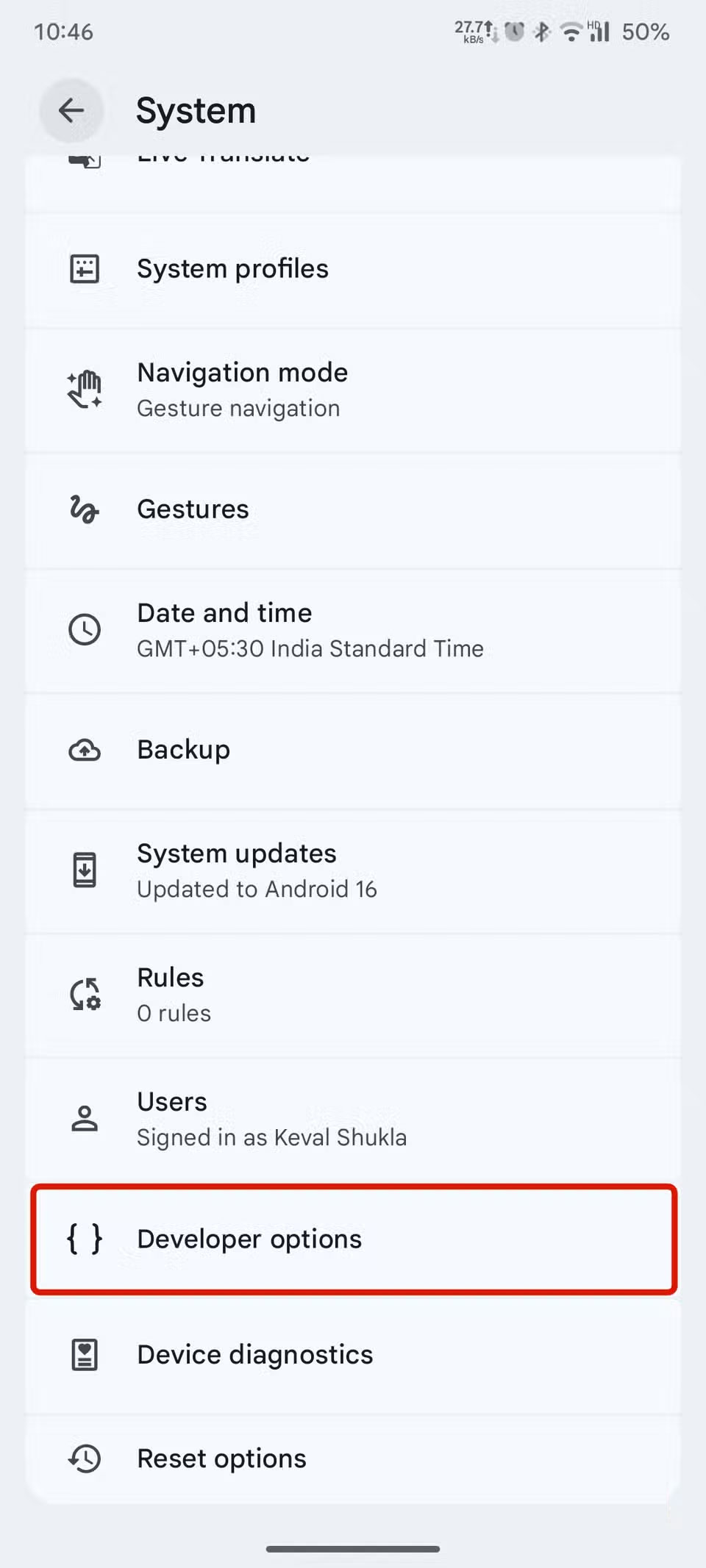
Task: Open Device diagnostics
Action: (x=353, y=1355)
